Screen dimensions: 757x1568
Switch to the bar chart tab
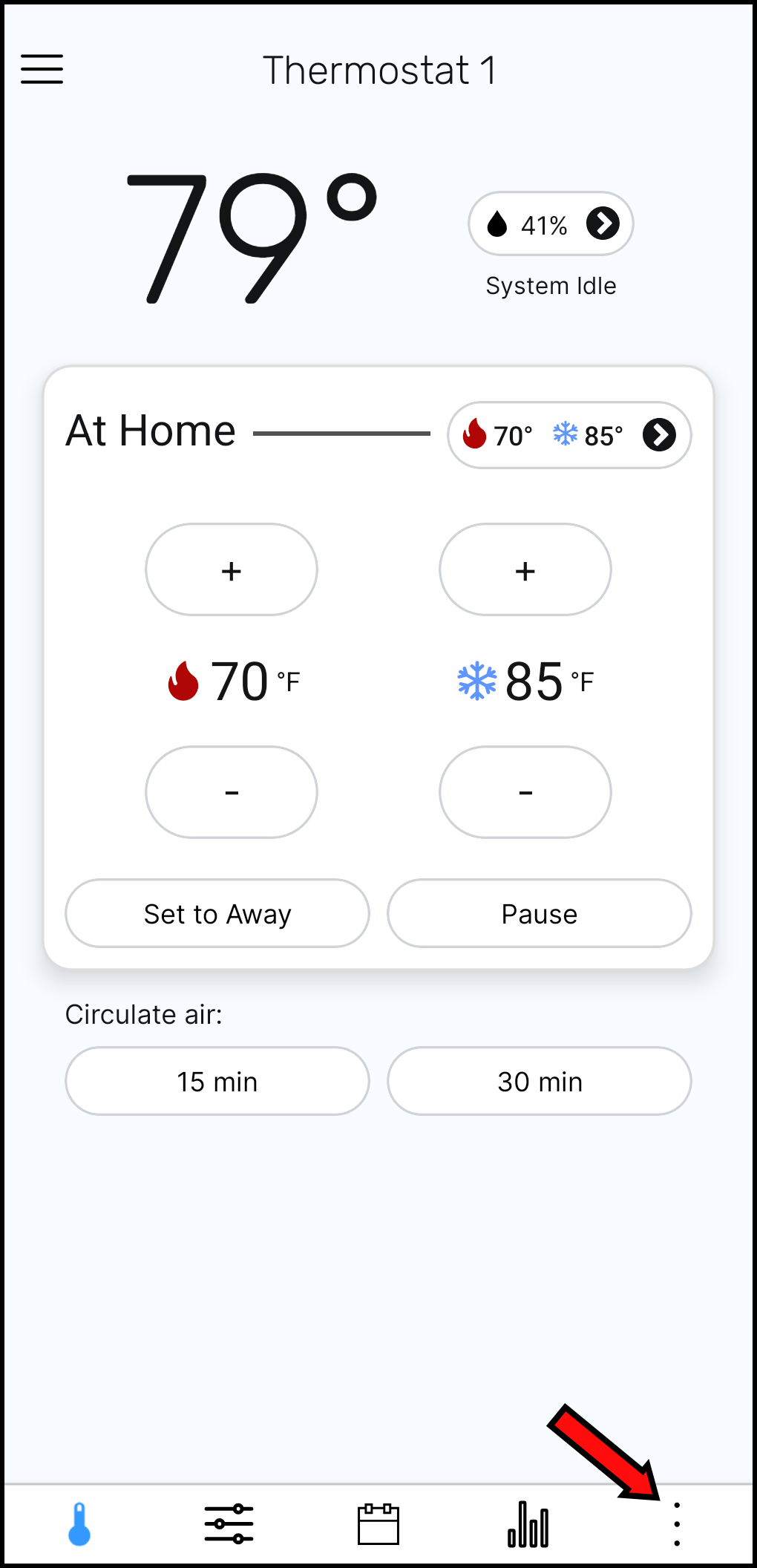[528, 1524]
